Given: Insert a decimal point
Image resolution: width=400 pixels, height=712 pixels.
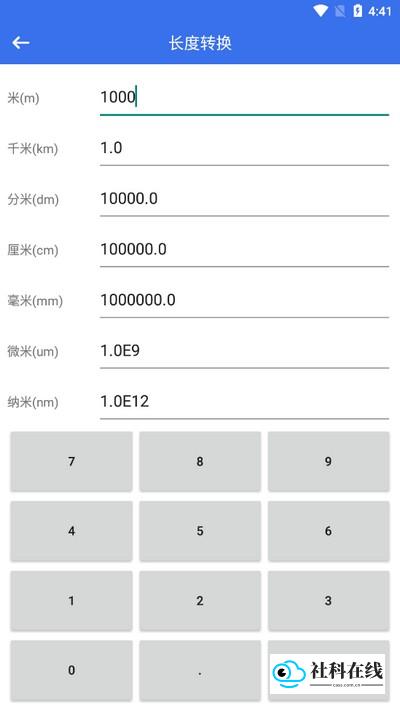Looking at the screenshot, I should pos(200,670).
